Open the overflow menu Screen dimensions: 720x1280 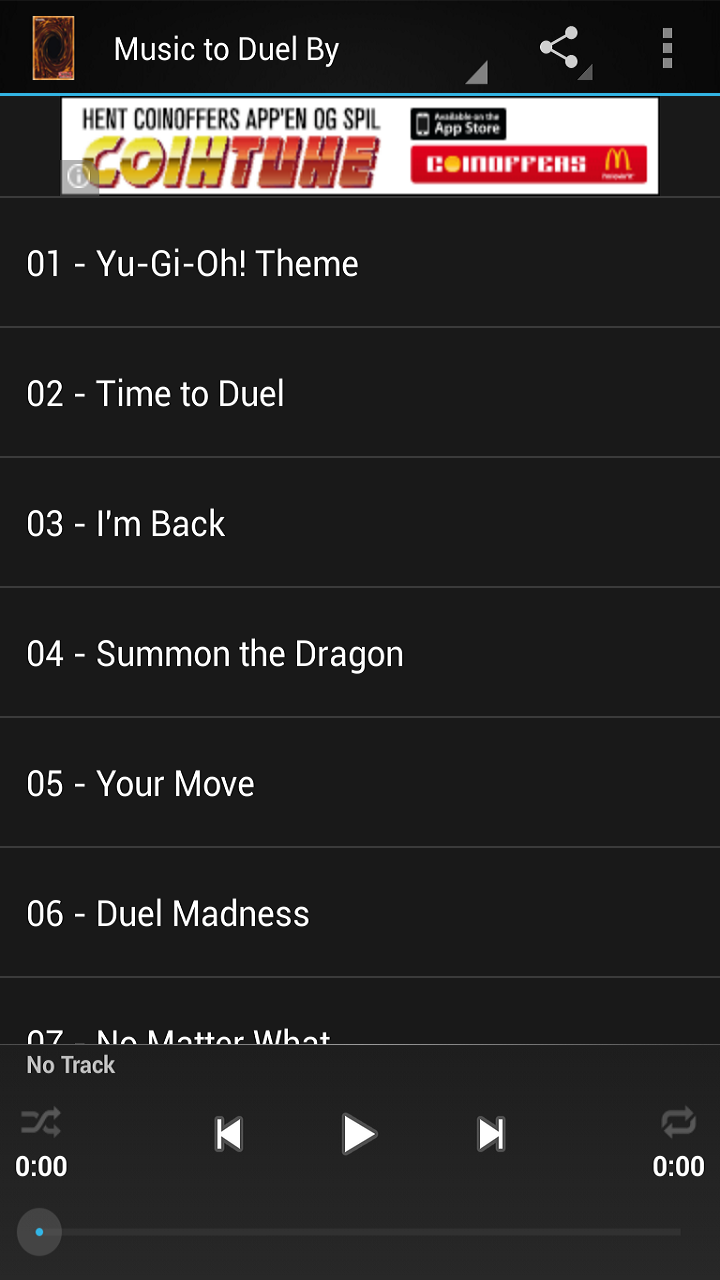click(667, 48)
